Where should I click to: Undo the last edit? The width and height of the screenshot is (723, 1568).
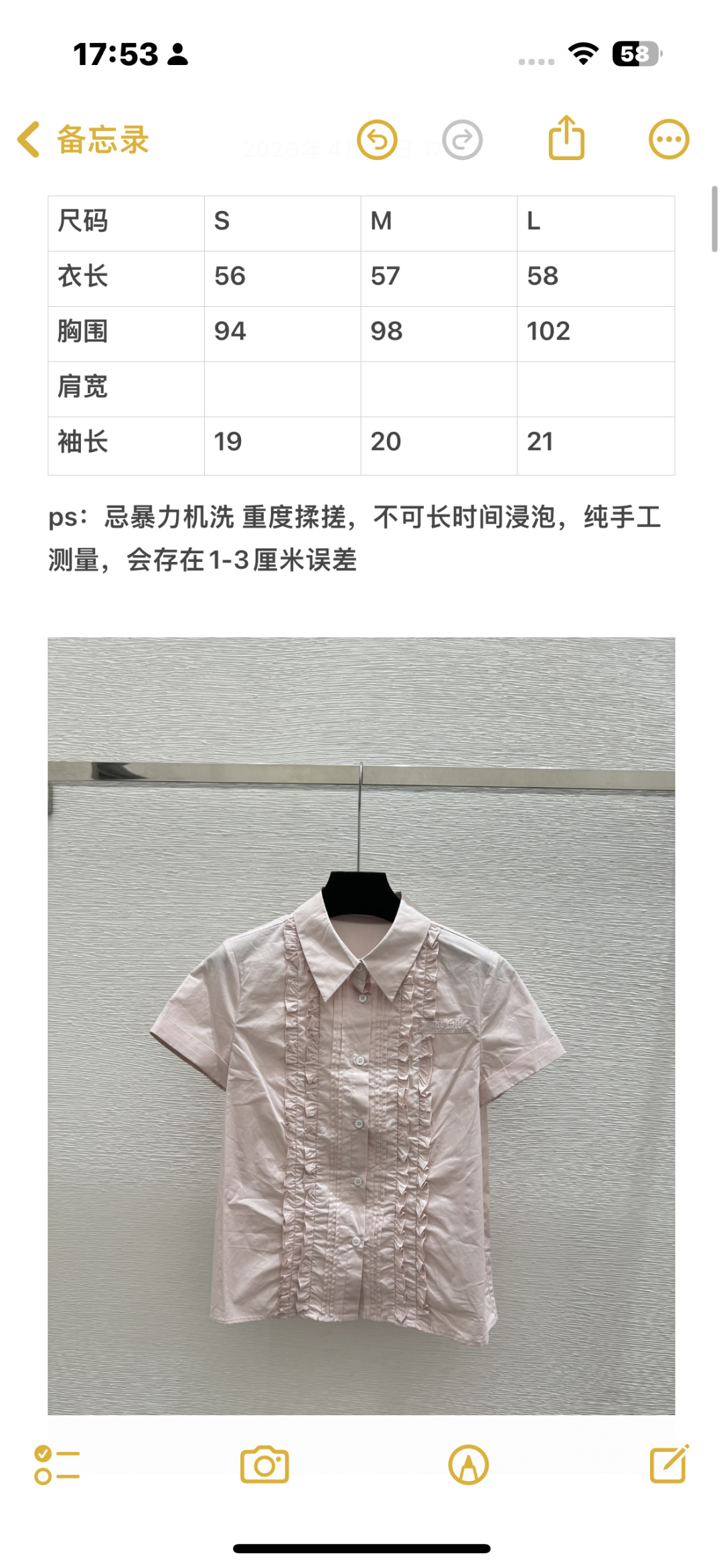click(x=377, y=139)
